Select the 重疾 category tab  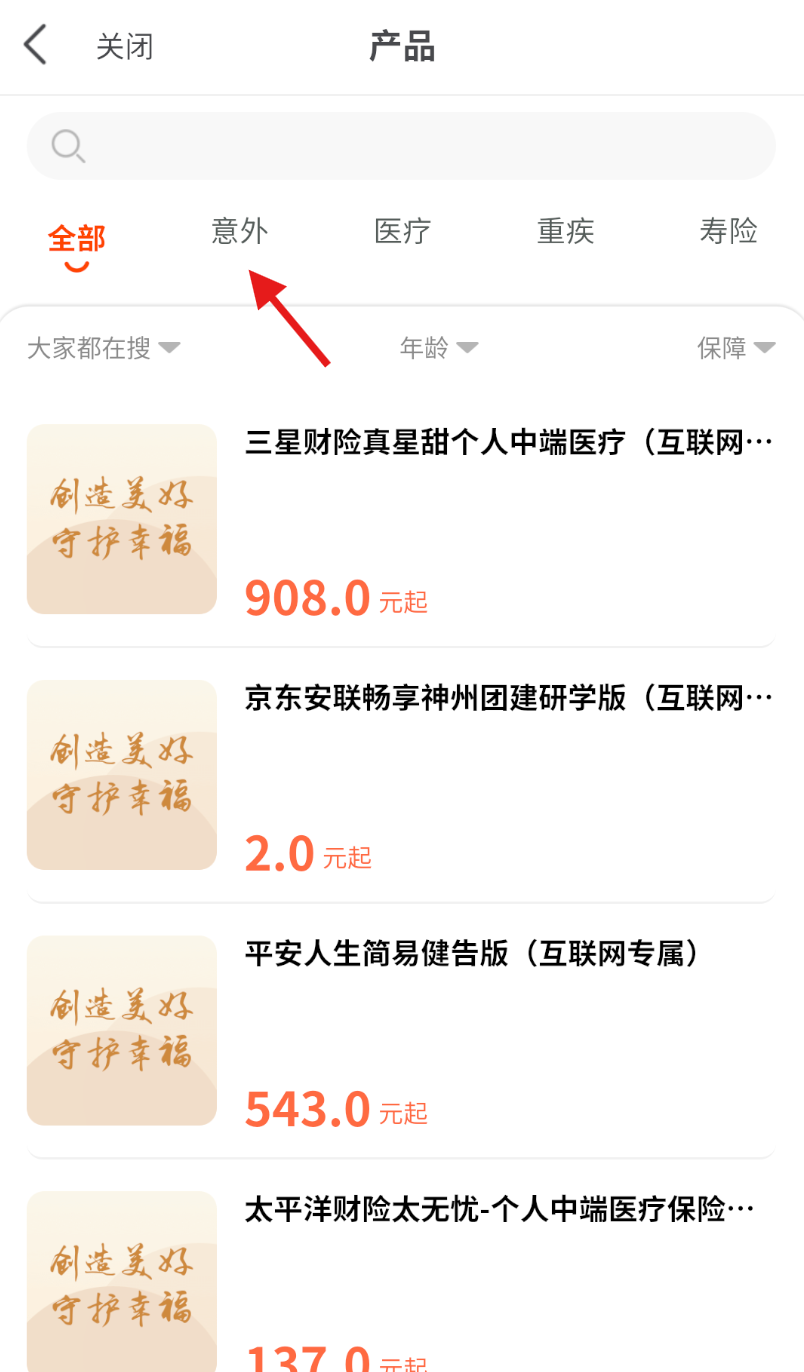tap(565, 231)
